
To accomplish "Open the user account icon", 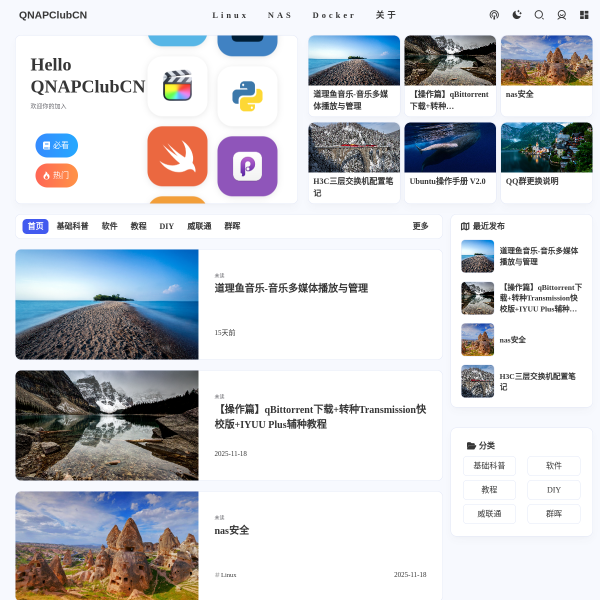I will point(561,15).
